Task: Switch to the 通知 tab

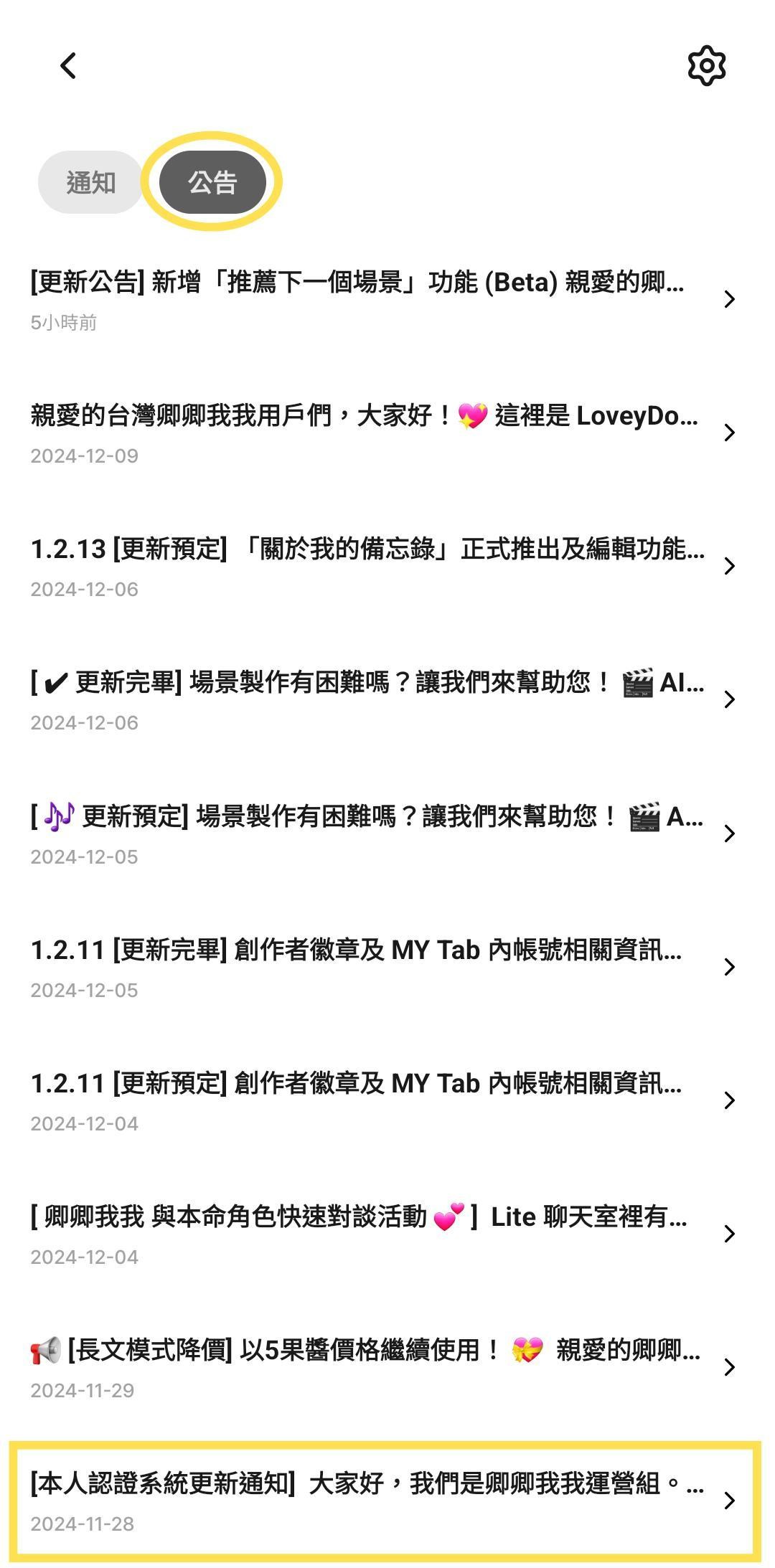Action: (x=91, y=182)
